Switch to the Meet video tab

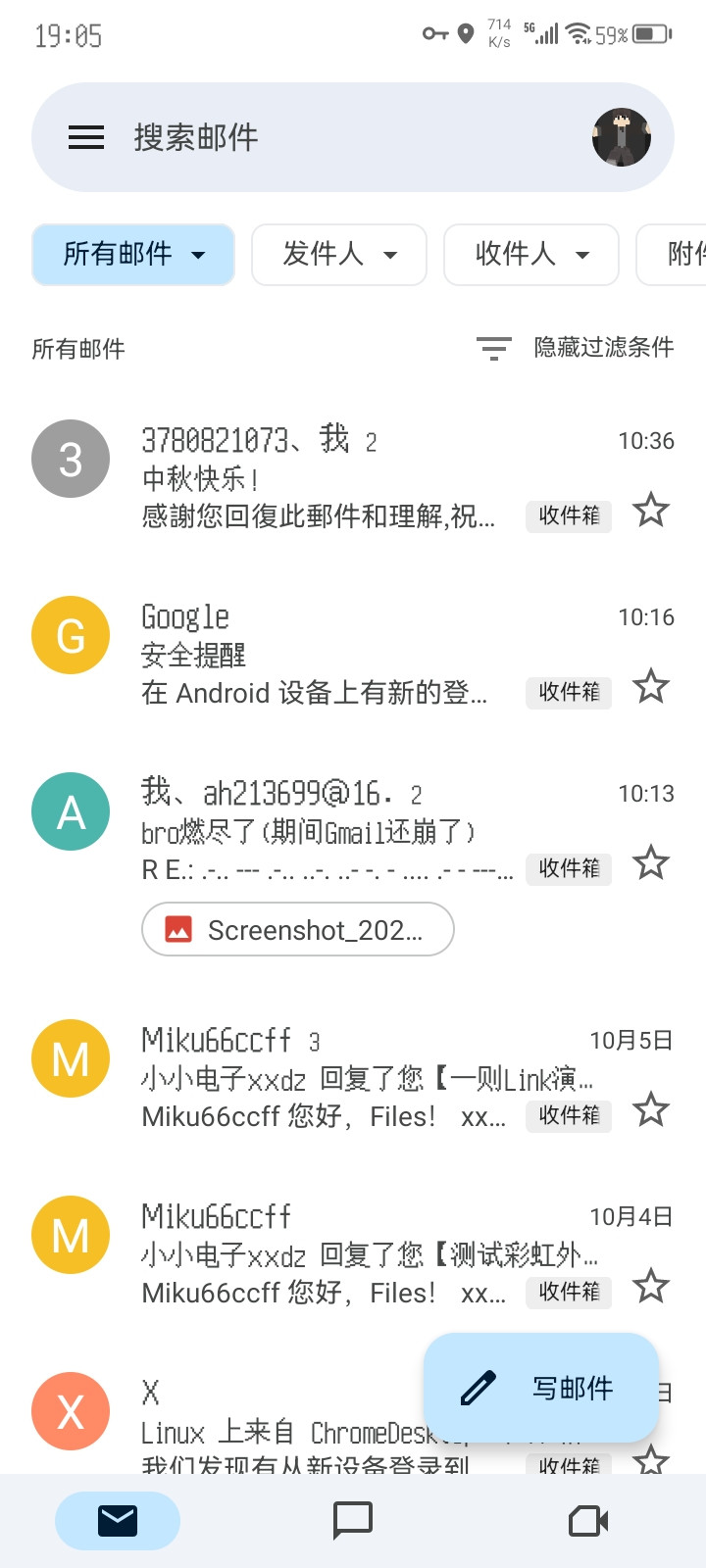(588, 1520)
